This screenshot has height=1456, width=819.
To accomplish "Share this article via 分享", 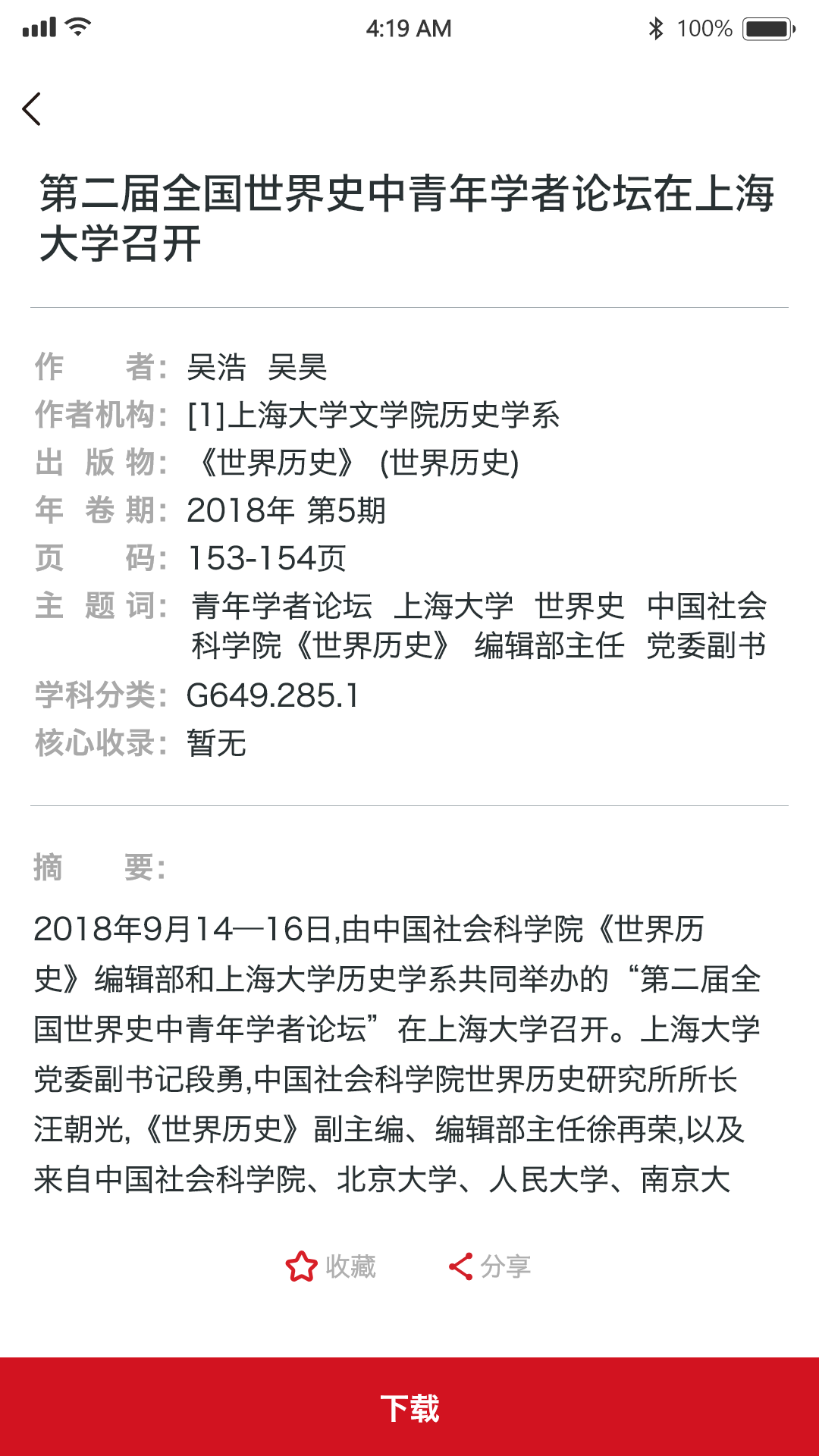I will (490, 1266).
